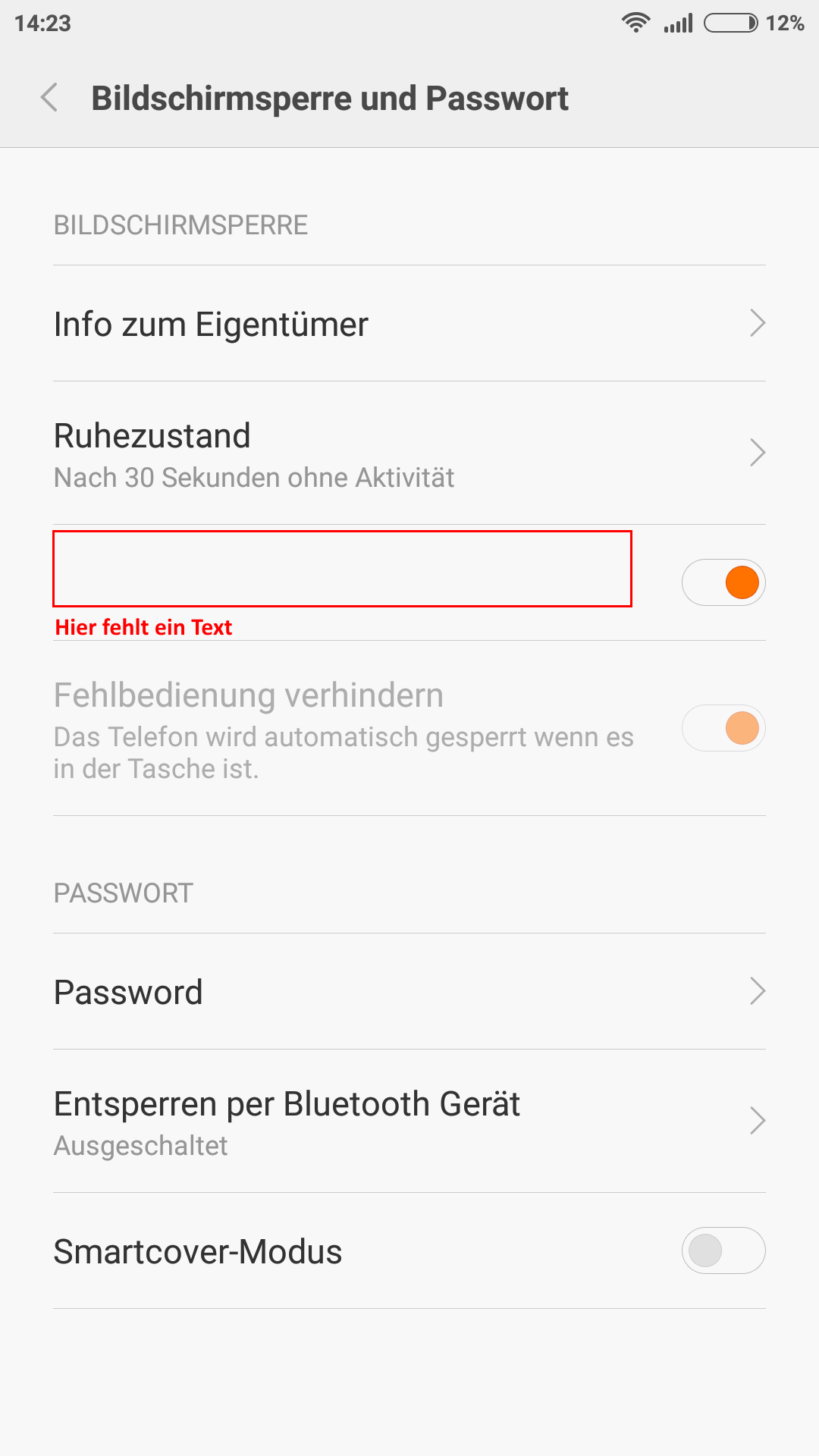Screen dimensions: 819x1456
Task: Open the Ruhezustand timeout setting
Action: (409, 453)
